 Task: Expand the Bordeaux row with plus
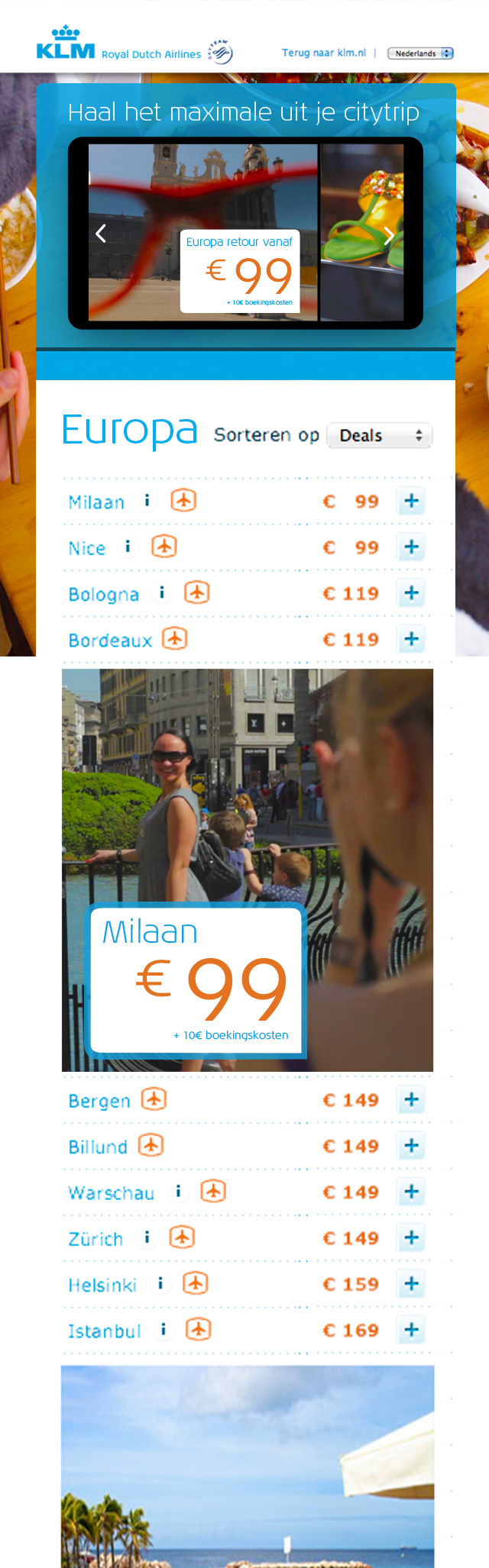coord(411,638)
